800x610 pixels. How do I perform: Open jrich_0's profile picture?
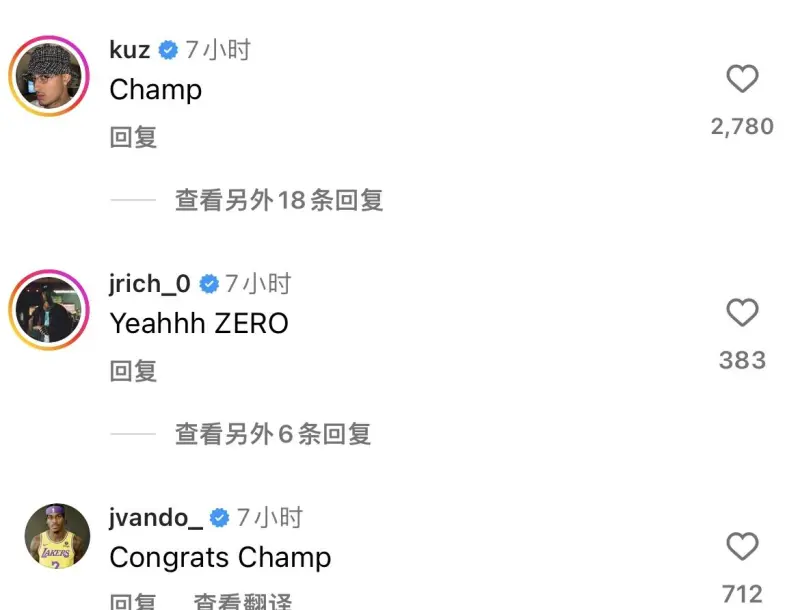[x=49, y=310]
